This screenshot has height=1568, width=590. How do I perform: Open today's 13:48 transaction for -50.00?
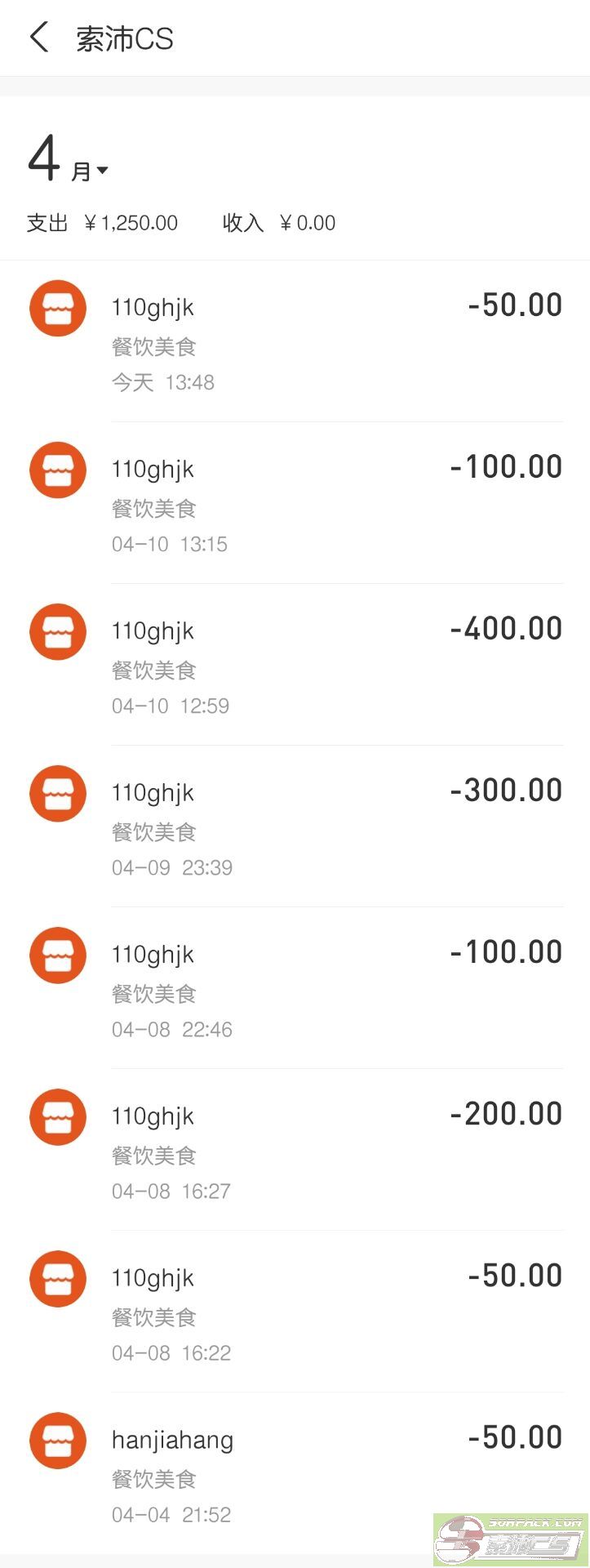[295, 341]
